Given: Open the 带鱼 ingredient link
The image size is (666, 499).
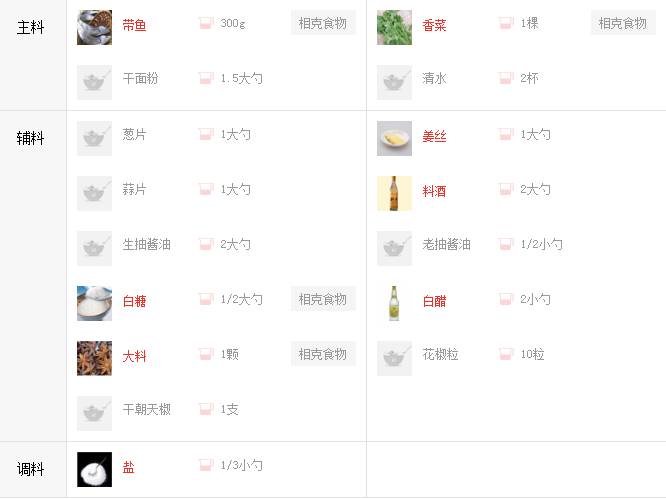Looking at the screenshot, I should [x=134, y=24].
